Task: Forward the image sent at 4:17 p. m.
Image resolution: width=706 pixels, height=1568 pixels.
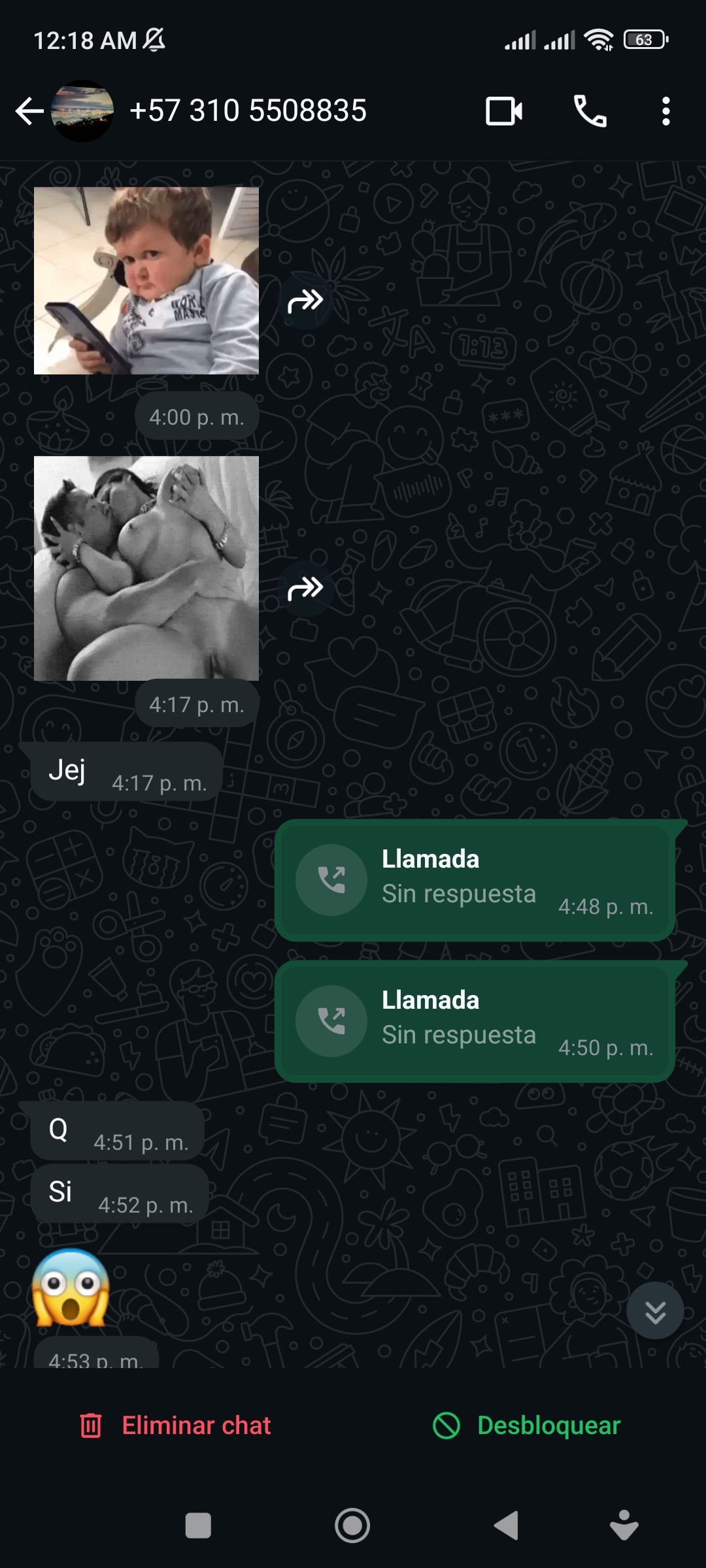Action: 305,589
